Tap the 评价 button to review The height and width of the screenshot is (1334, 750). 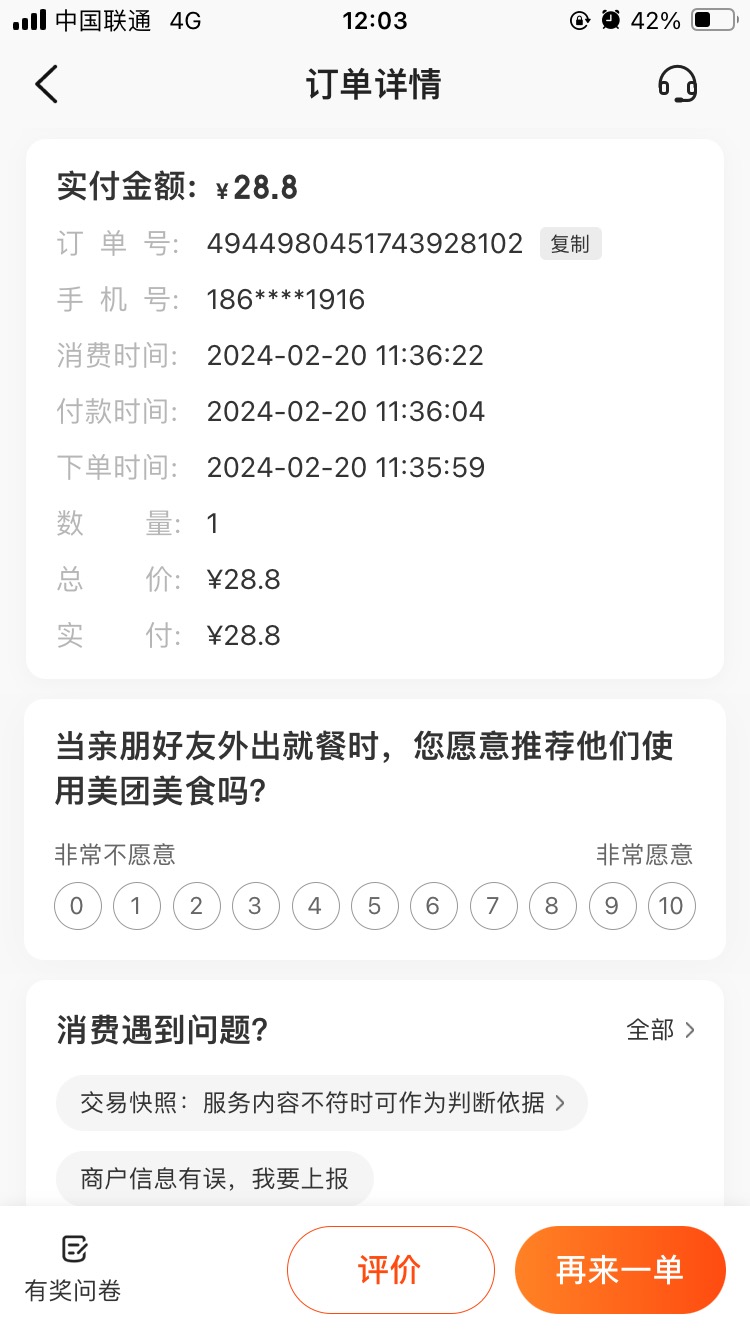[391, 1269]
